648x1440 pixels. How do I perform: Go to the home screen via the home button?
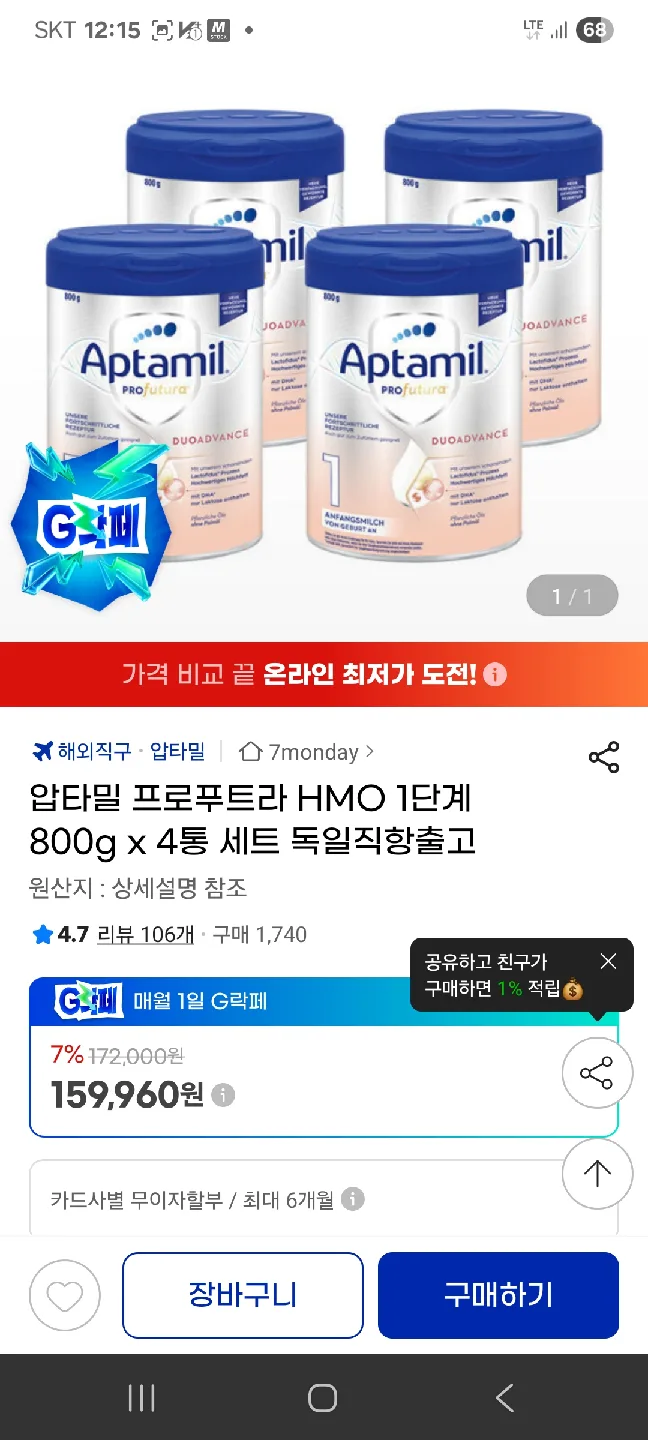click(322, 1398)
